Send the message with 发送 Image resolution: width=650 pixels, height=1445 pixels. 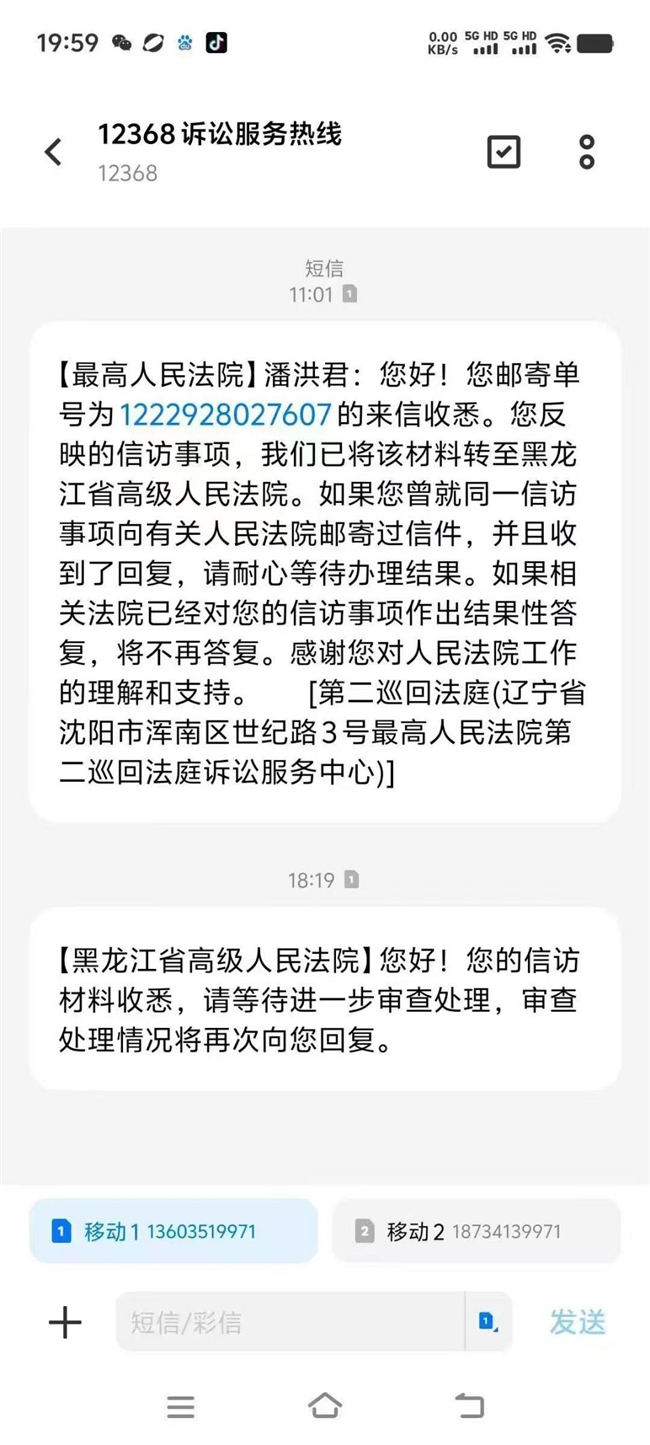point(577,1322)
